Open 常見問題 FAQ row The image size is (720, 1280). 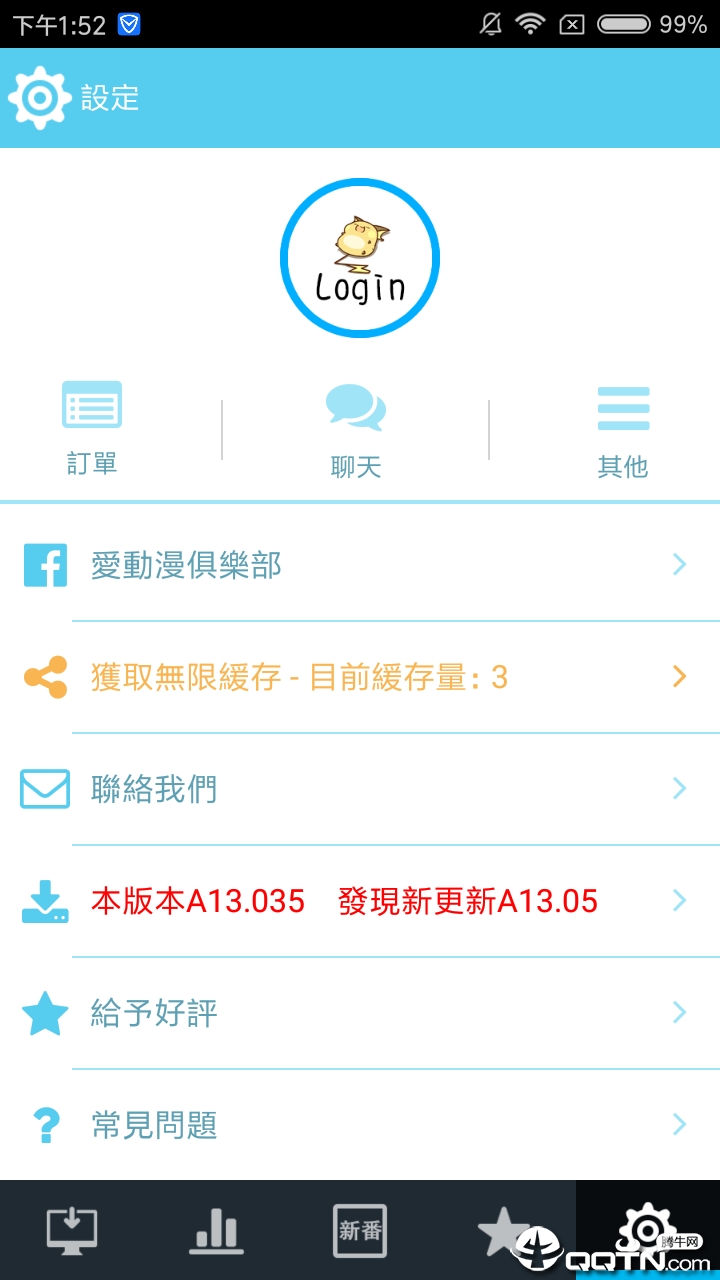[360, 1126]
